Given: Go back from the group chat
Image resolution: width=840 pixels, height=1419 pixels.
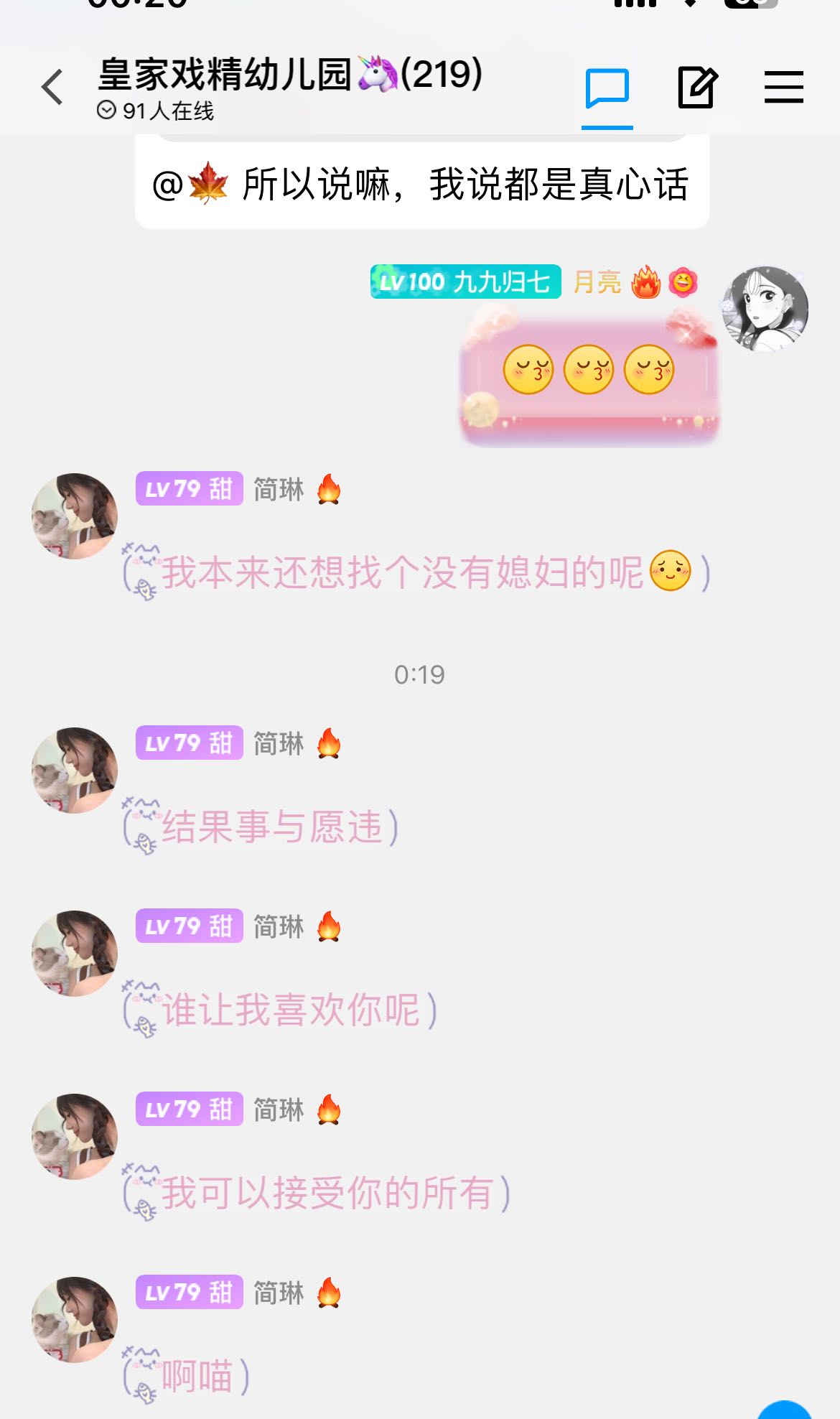Looking at the screenshot, I should (52, 88).
